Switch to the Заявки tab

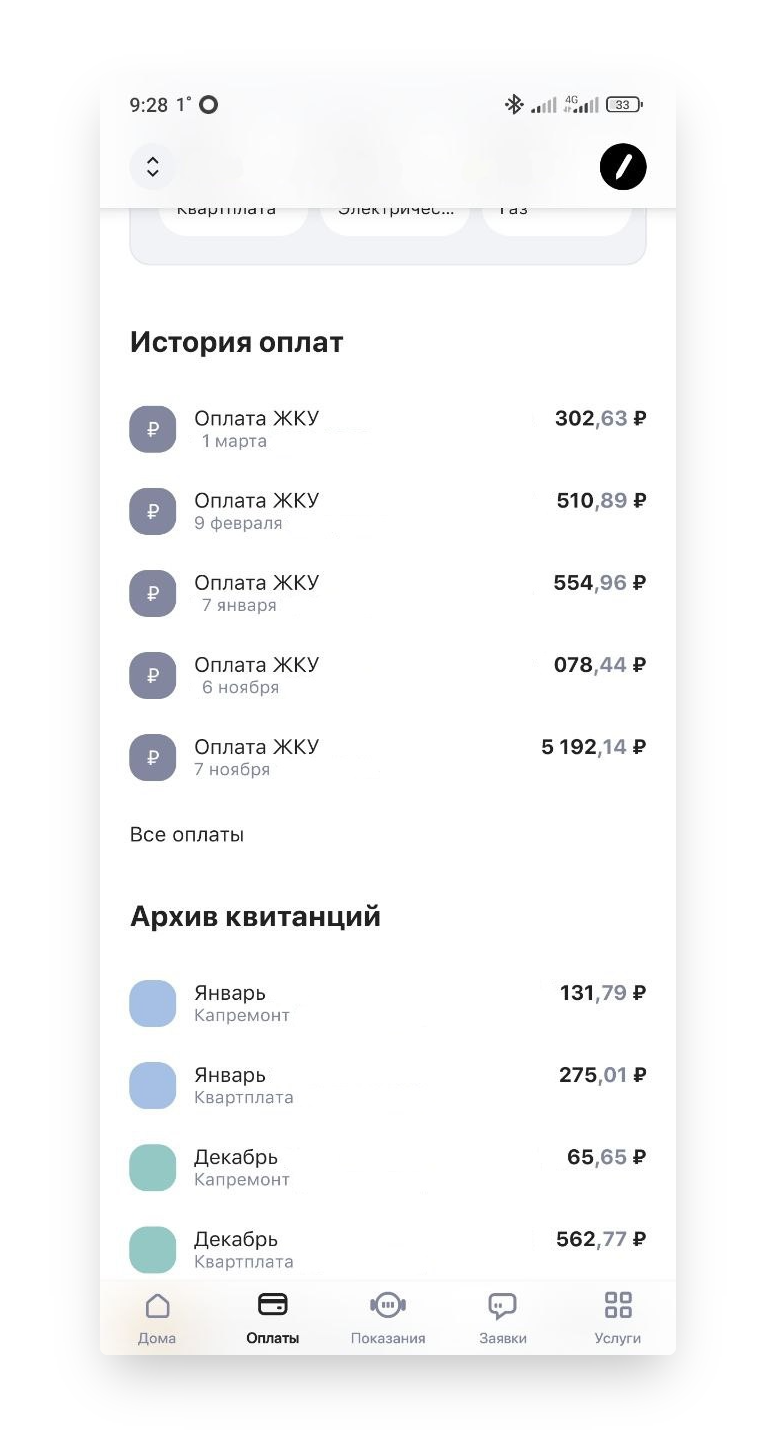pos(503,1317)
